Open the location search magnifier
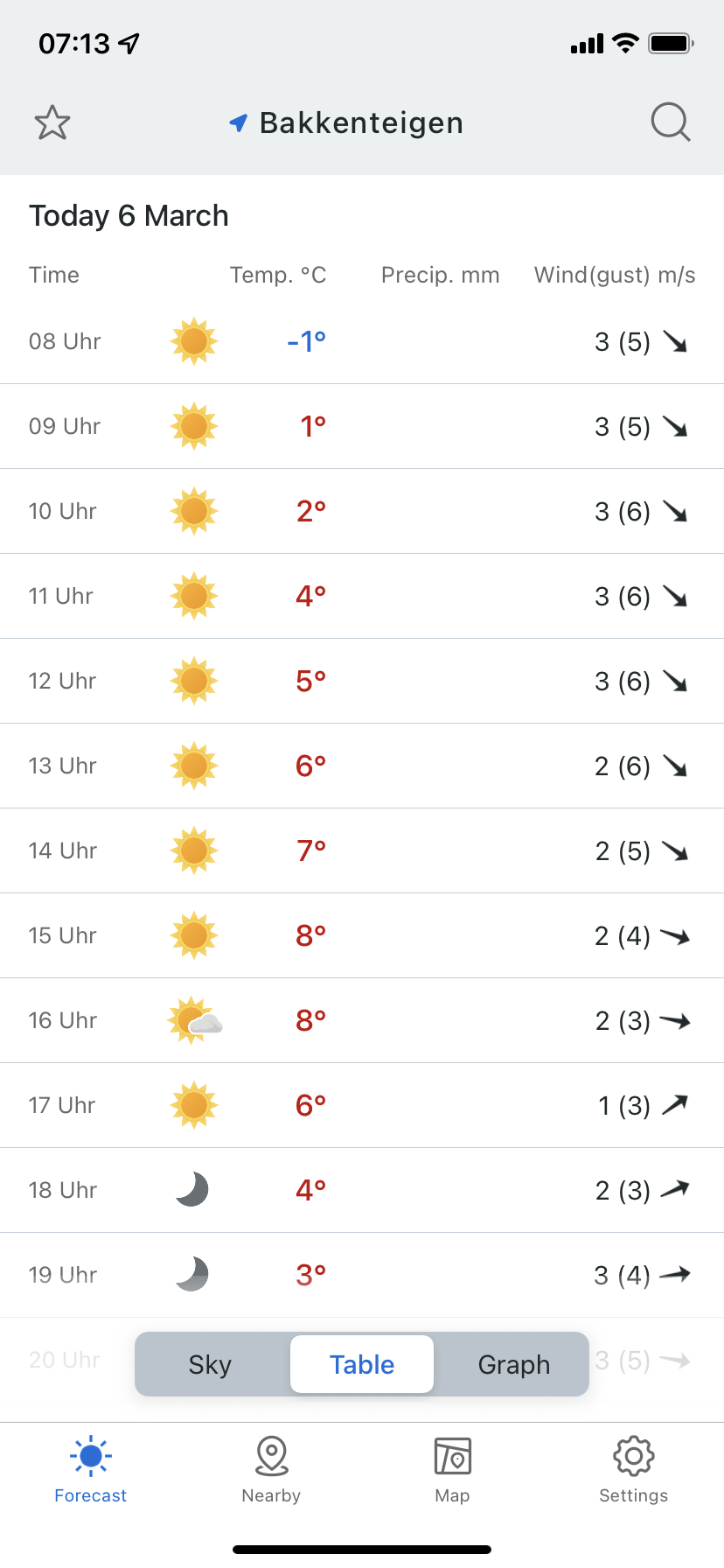The image size is (724, 1568). tap(671, 122)
